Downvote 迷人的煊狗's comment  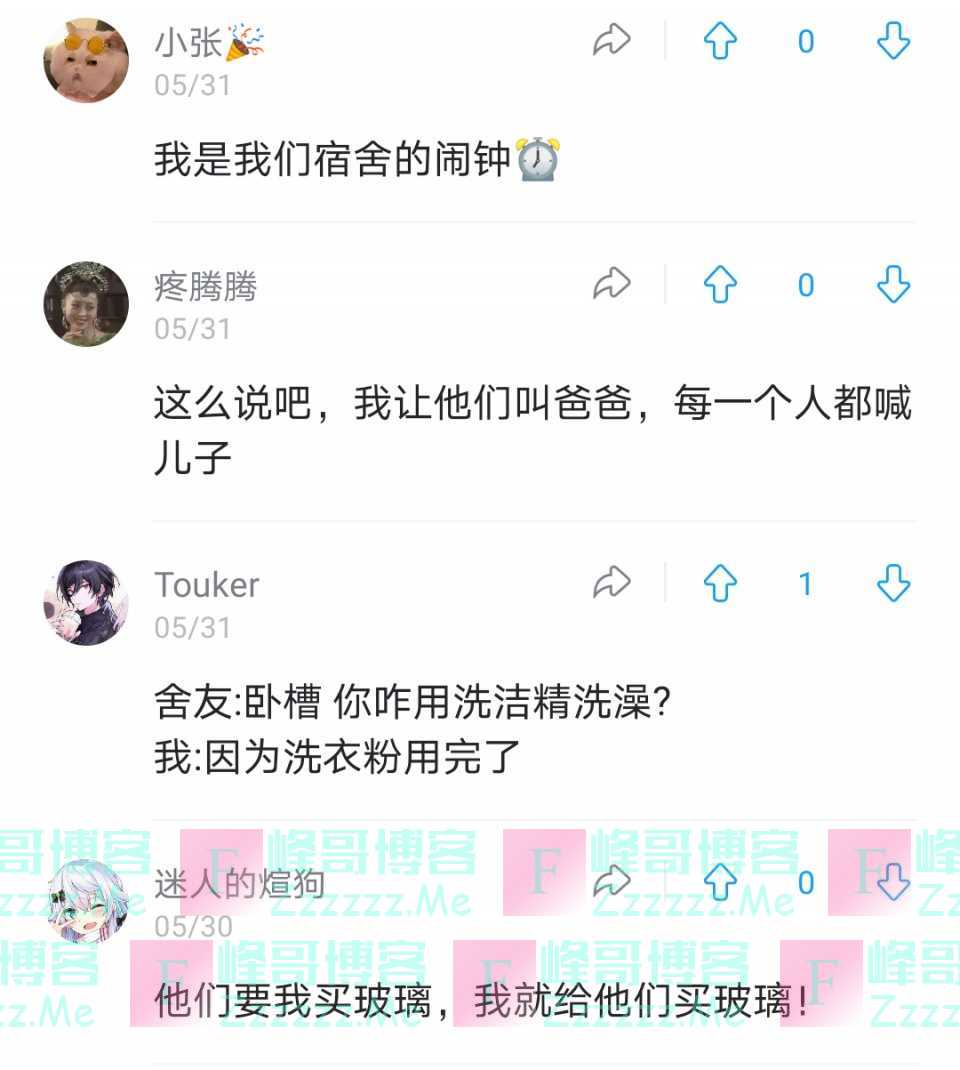coord(893,882)
